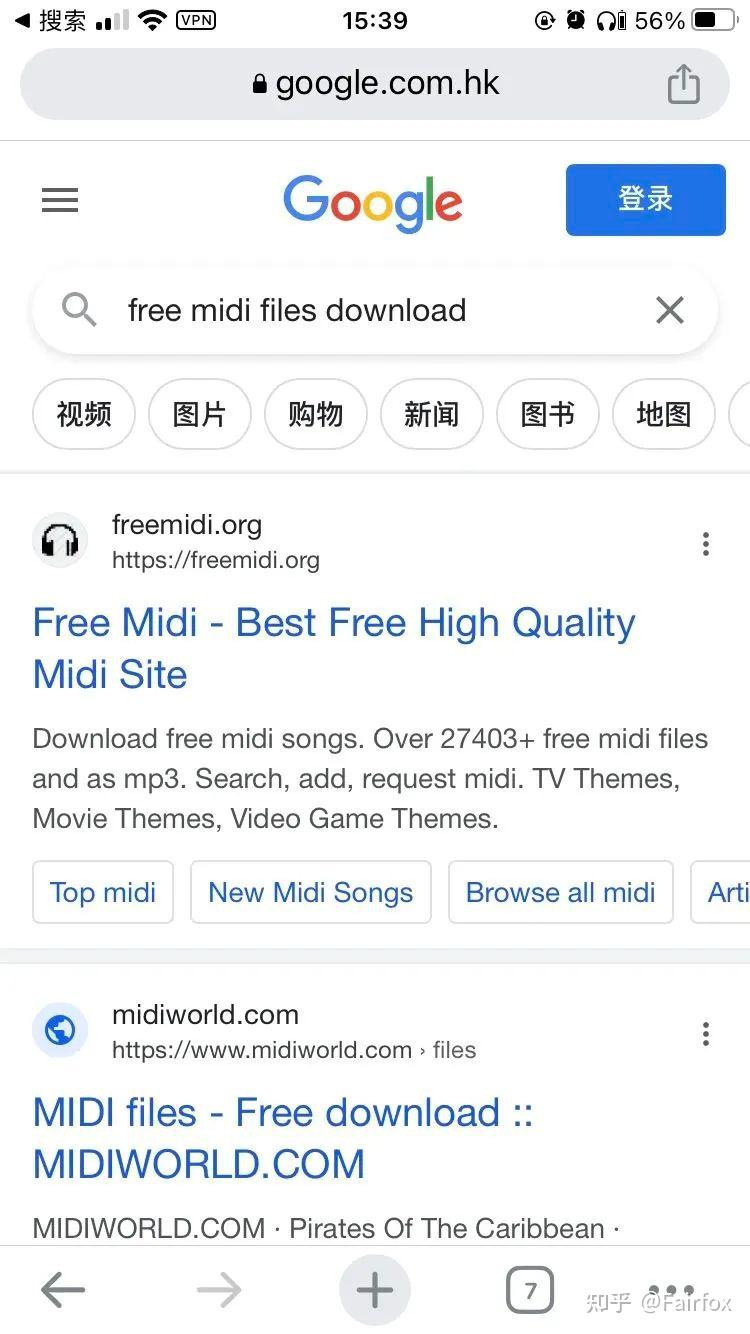Screen dimensions: 750x1334
Task: Tap the midiworld.com globe favicon
Action: tap(60, 1030)
